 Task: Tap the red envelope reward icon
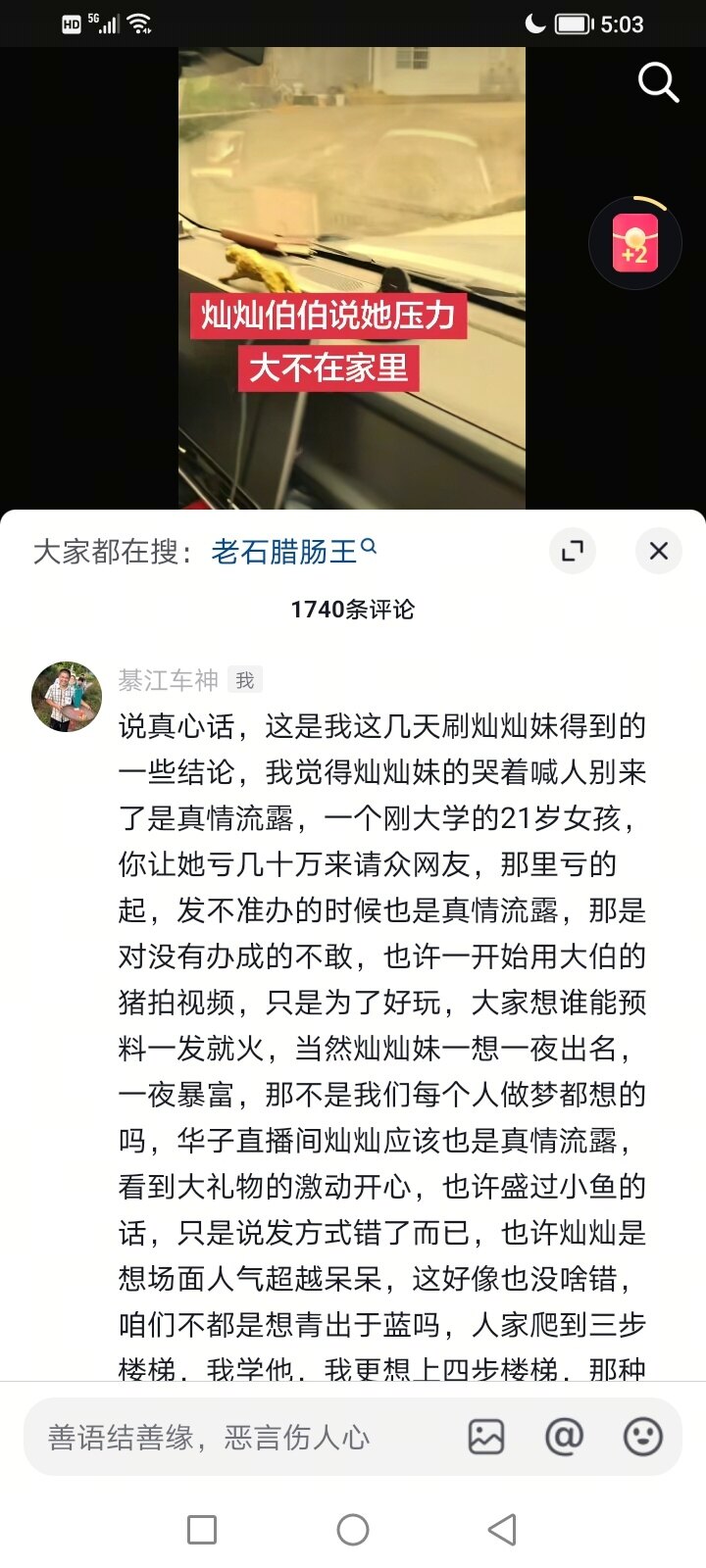635,242
